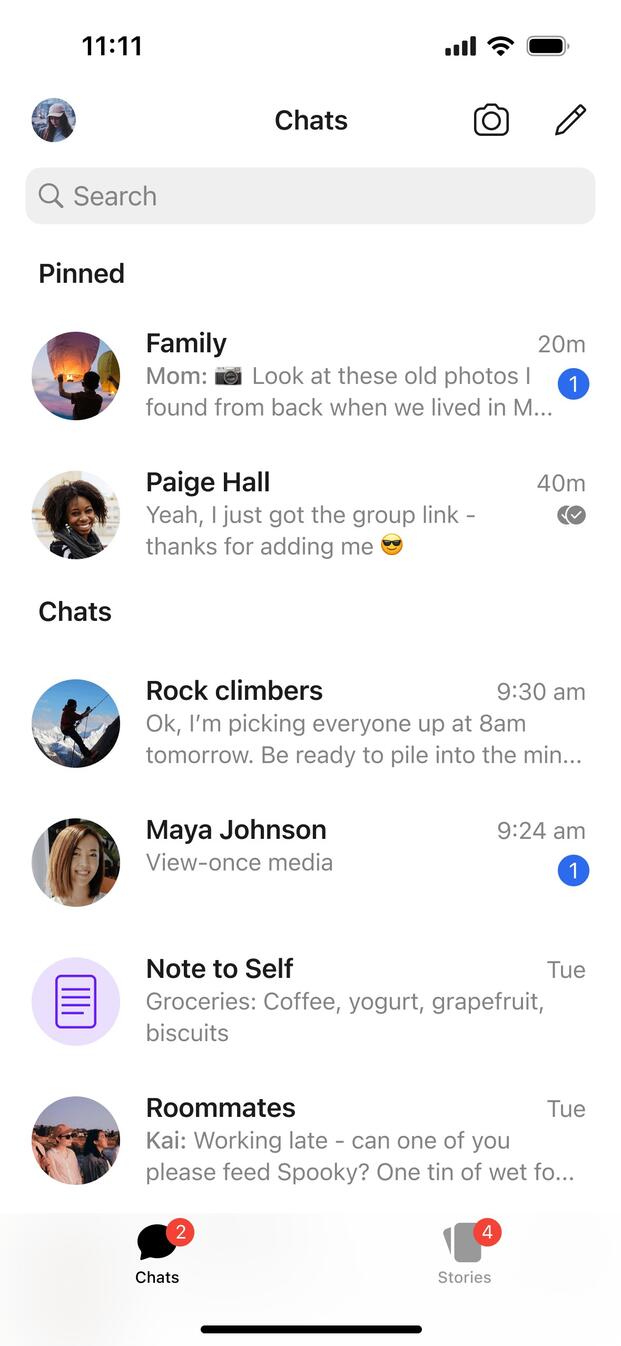The width and height of the screenshot is (621, 1346).
Task: Open the Roommates group chat
Action: pyautogui.click(x=310, y=1140)
